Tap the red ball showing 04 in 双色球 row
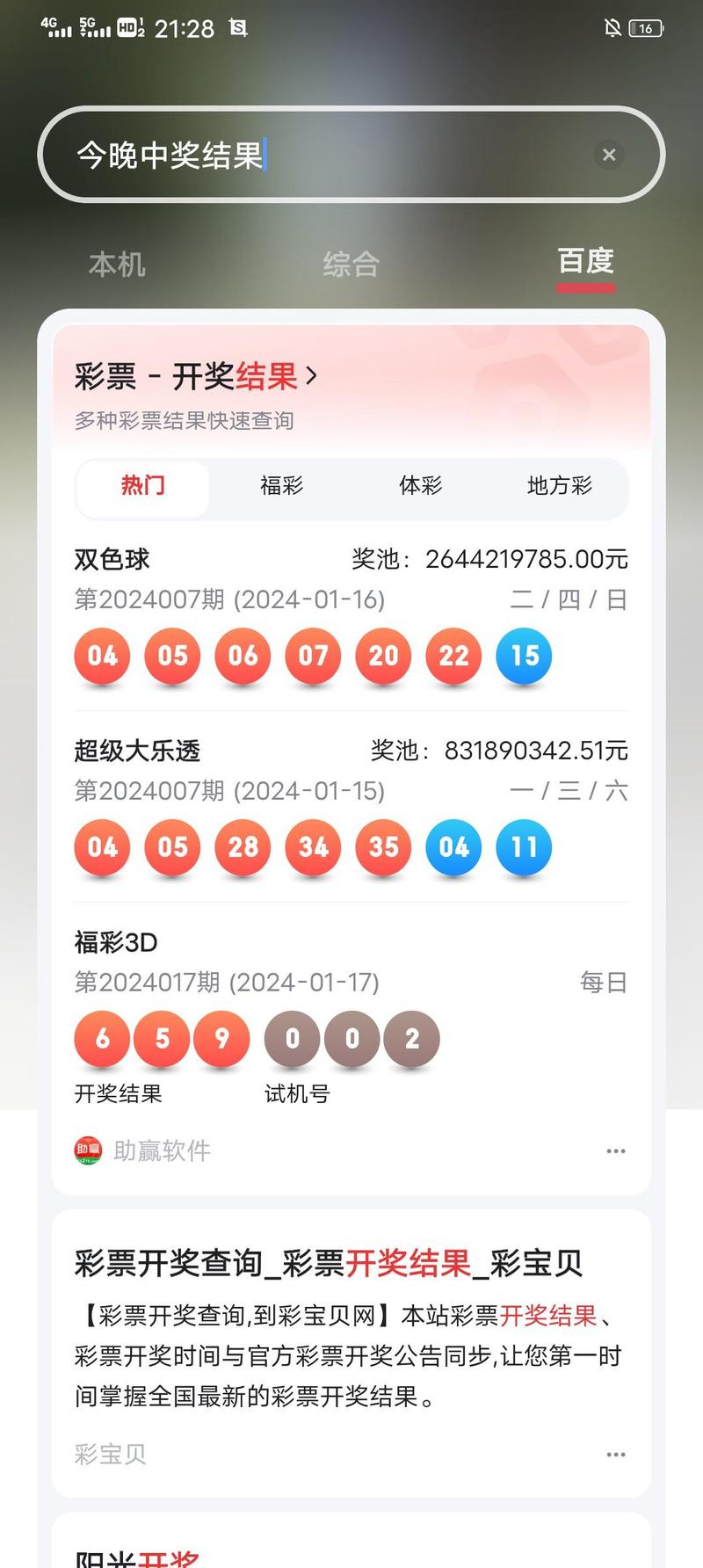The height and width of the screenshot is (1568, 703). point(102,657)
